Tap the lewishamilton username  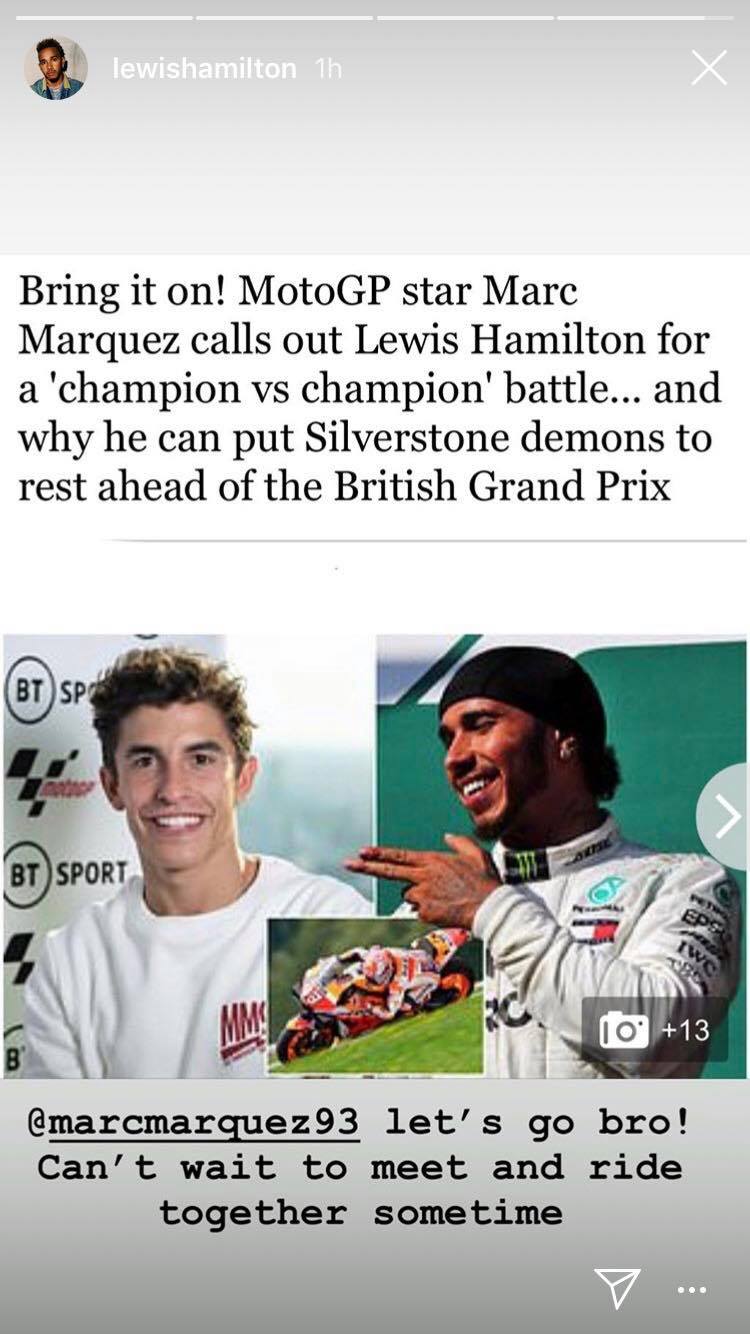tap(204, 68)
